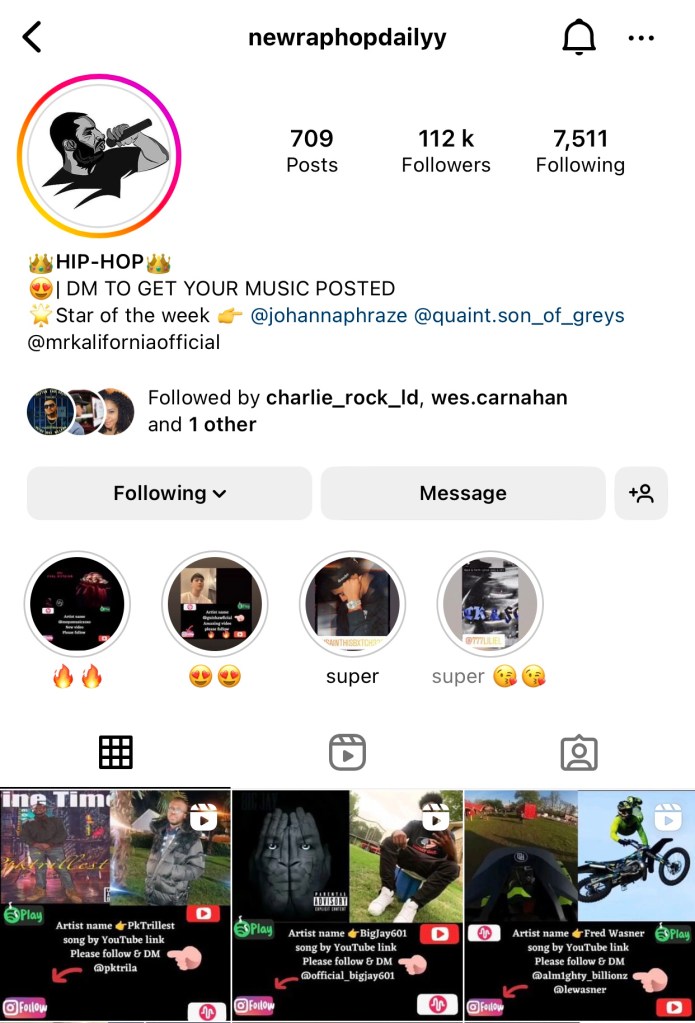Open the Fred Wasner motocross post
This screenshot has height=1023, width=695.
[579, 905]
